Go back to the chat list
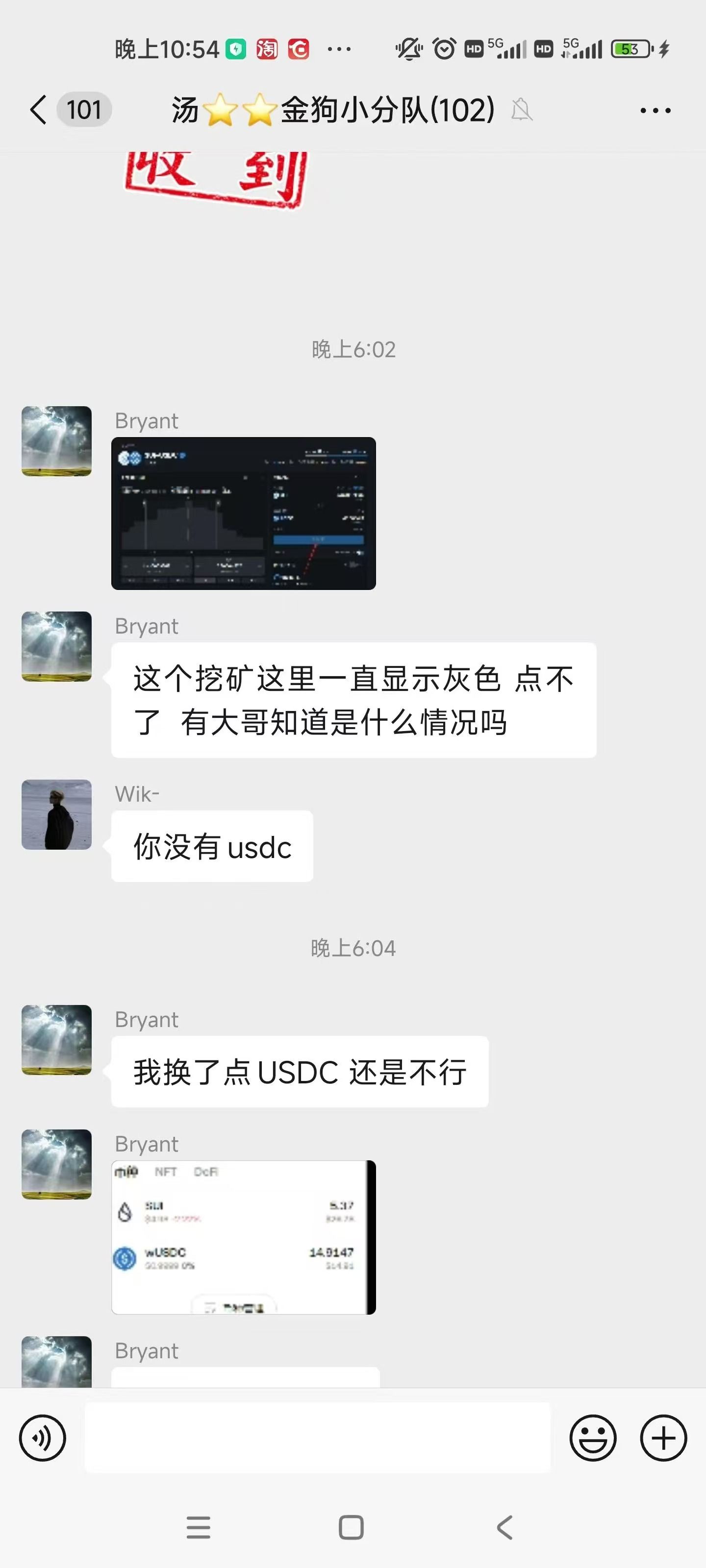The image size is (706, 1568). coord(38,110)
